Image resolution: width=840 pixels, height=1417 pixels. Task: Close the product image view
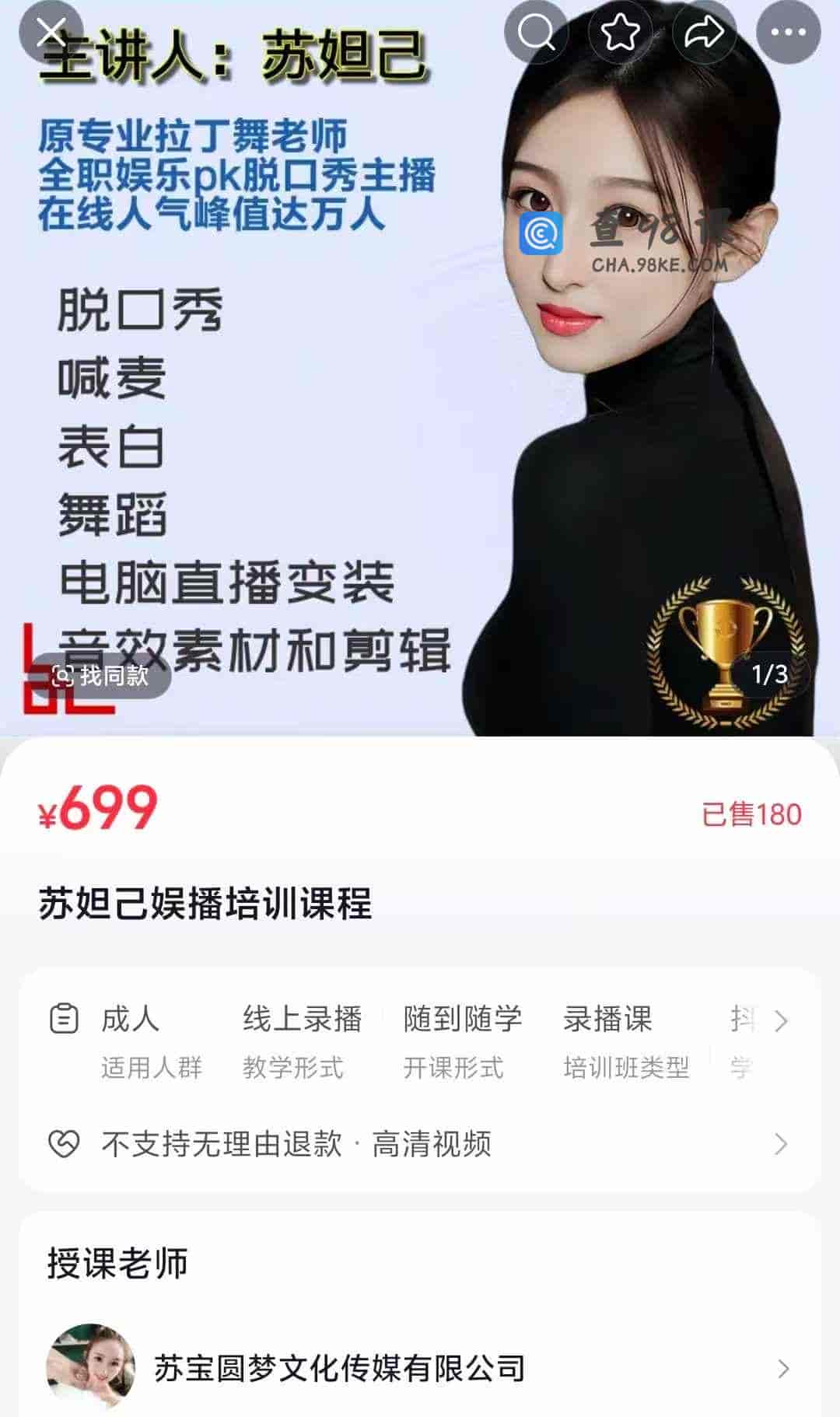51,31
